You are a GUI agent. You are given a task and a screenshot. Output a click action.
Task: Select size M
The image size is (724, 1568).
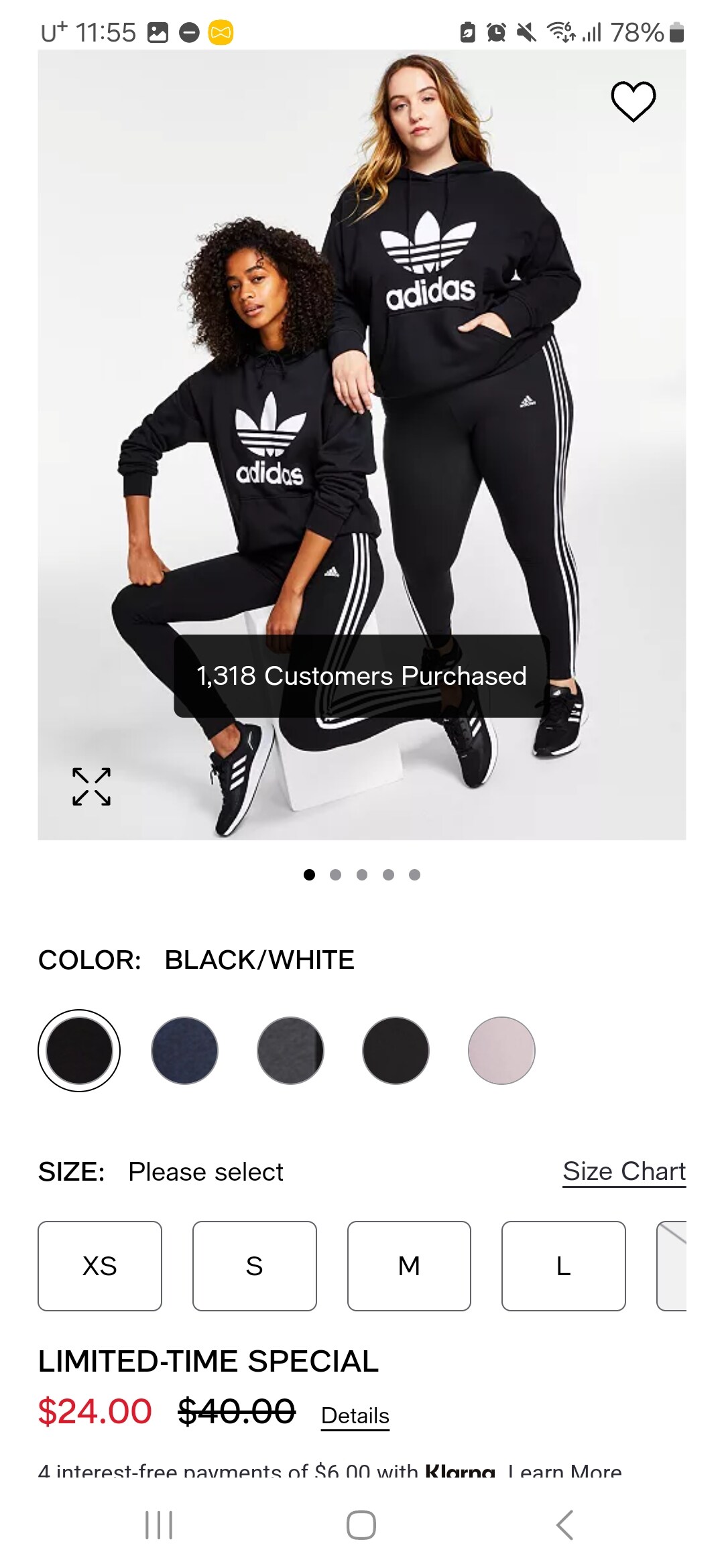[x=409, y=1266]
